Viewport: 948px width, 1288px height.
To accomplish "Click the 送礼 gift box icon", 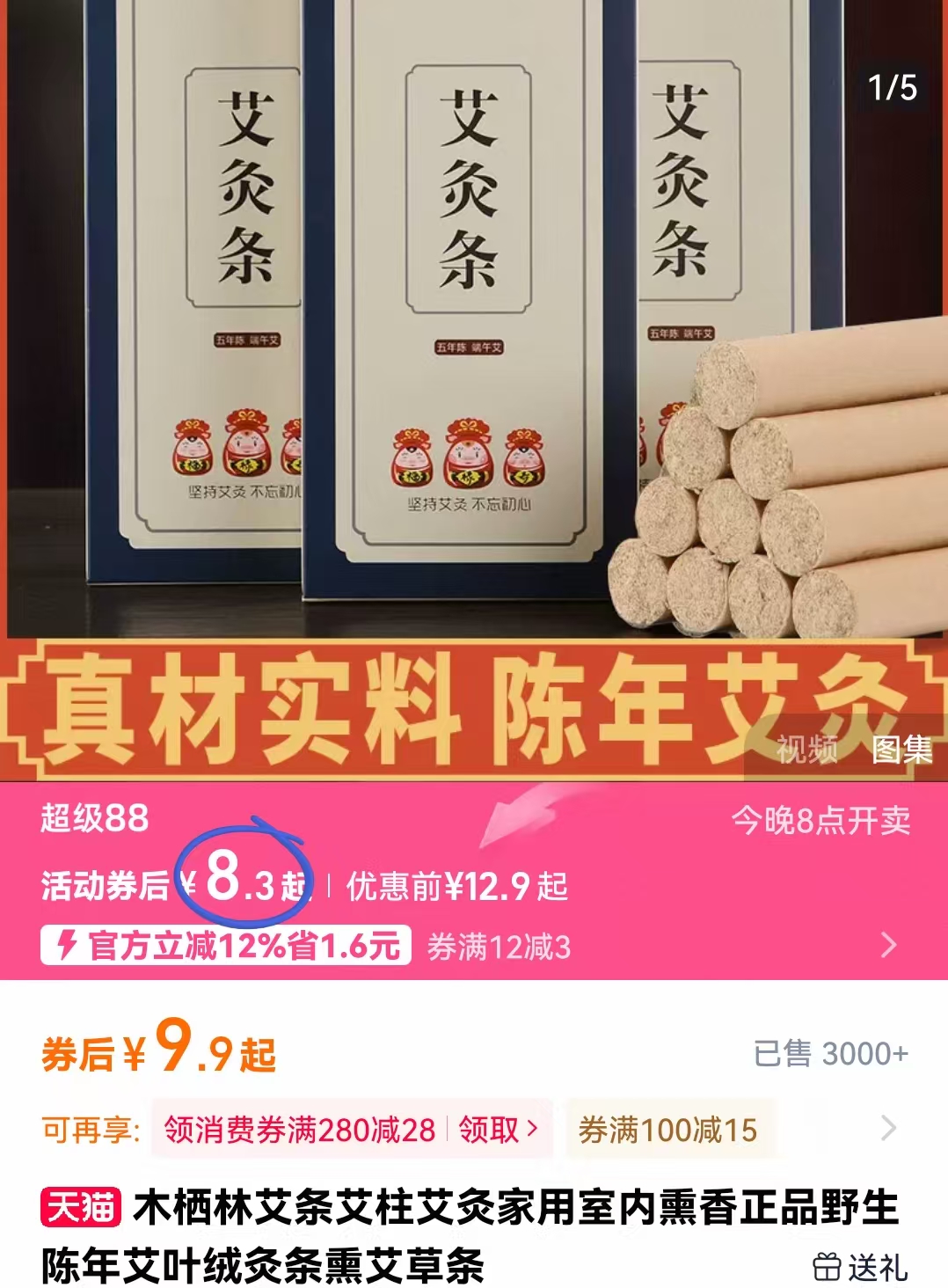I will coord(828,1268).
